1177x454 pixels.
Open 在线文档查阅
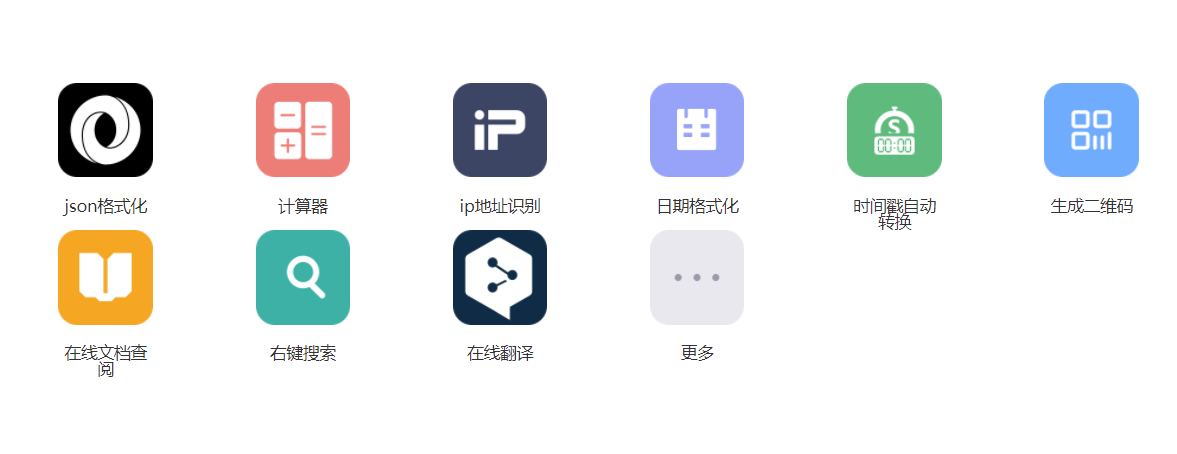105,277
